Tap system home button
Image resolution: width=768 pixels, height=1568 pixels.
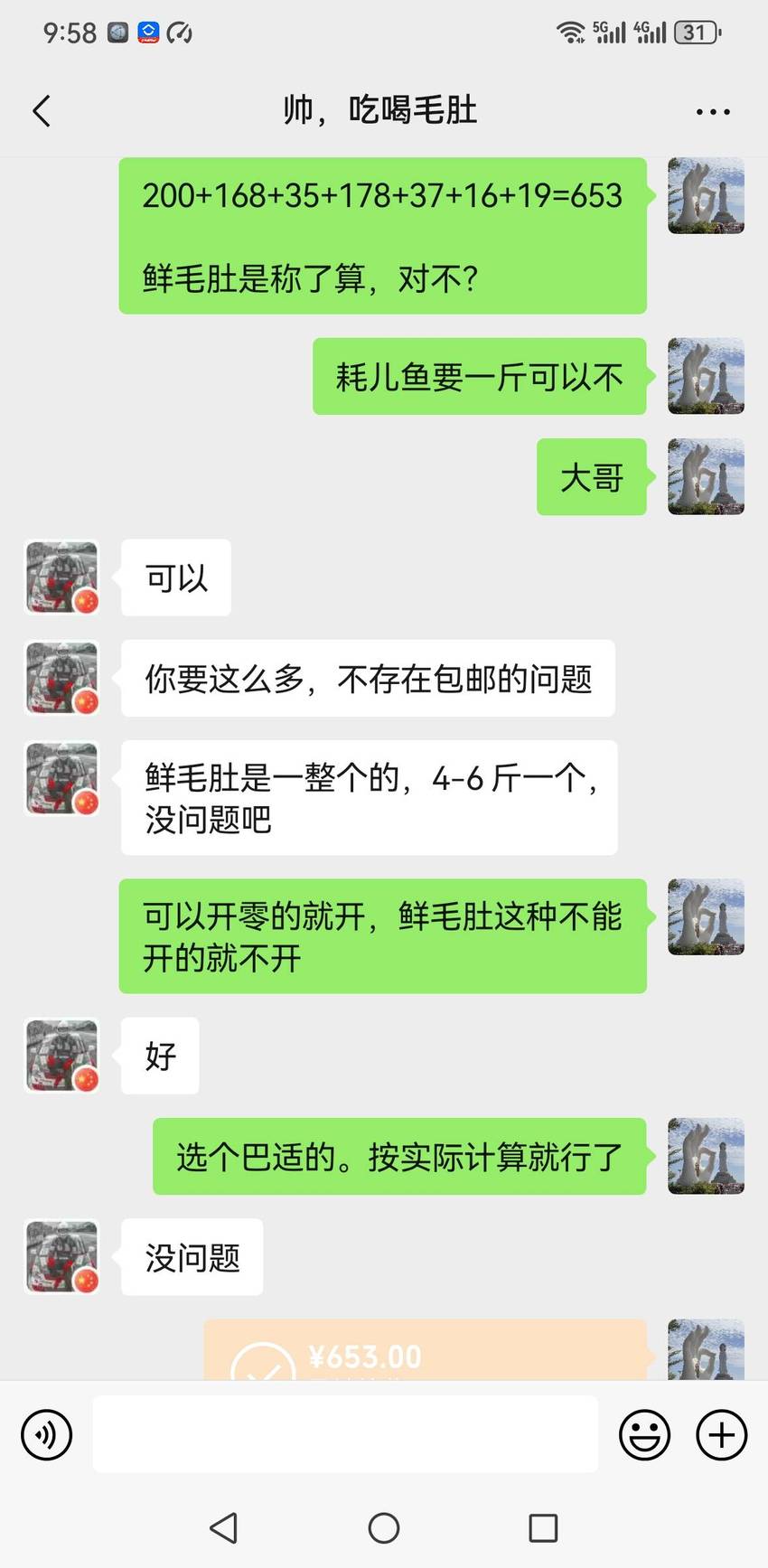pos(384,1528)
